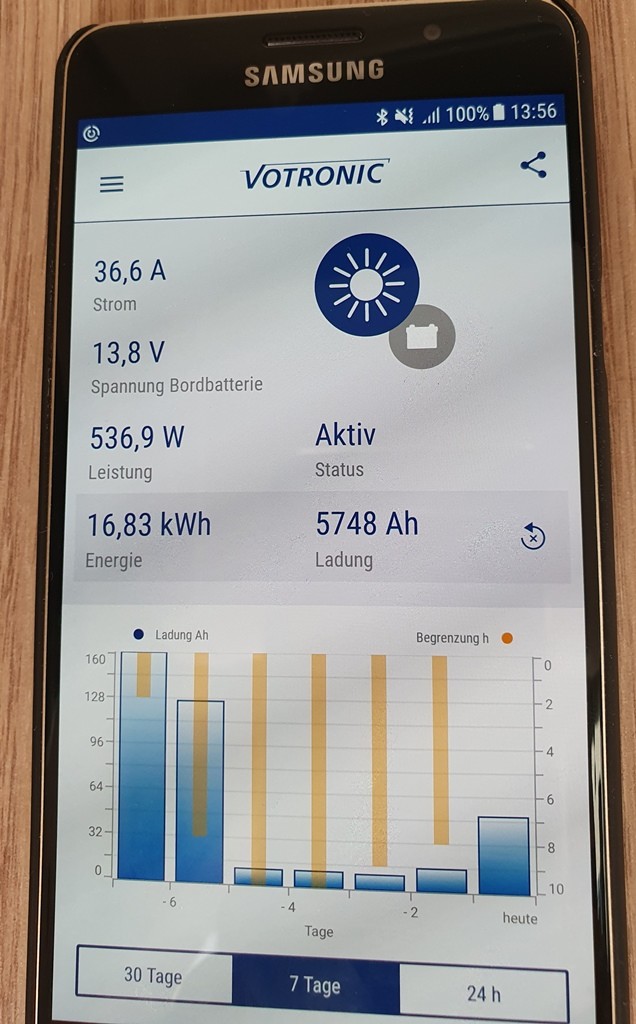Show the 24 h chart
The height and width of the screenshot is (1024, 636).
(x=483, y=993)
